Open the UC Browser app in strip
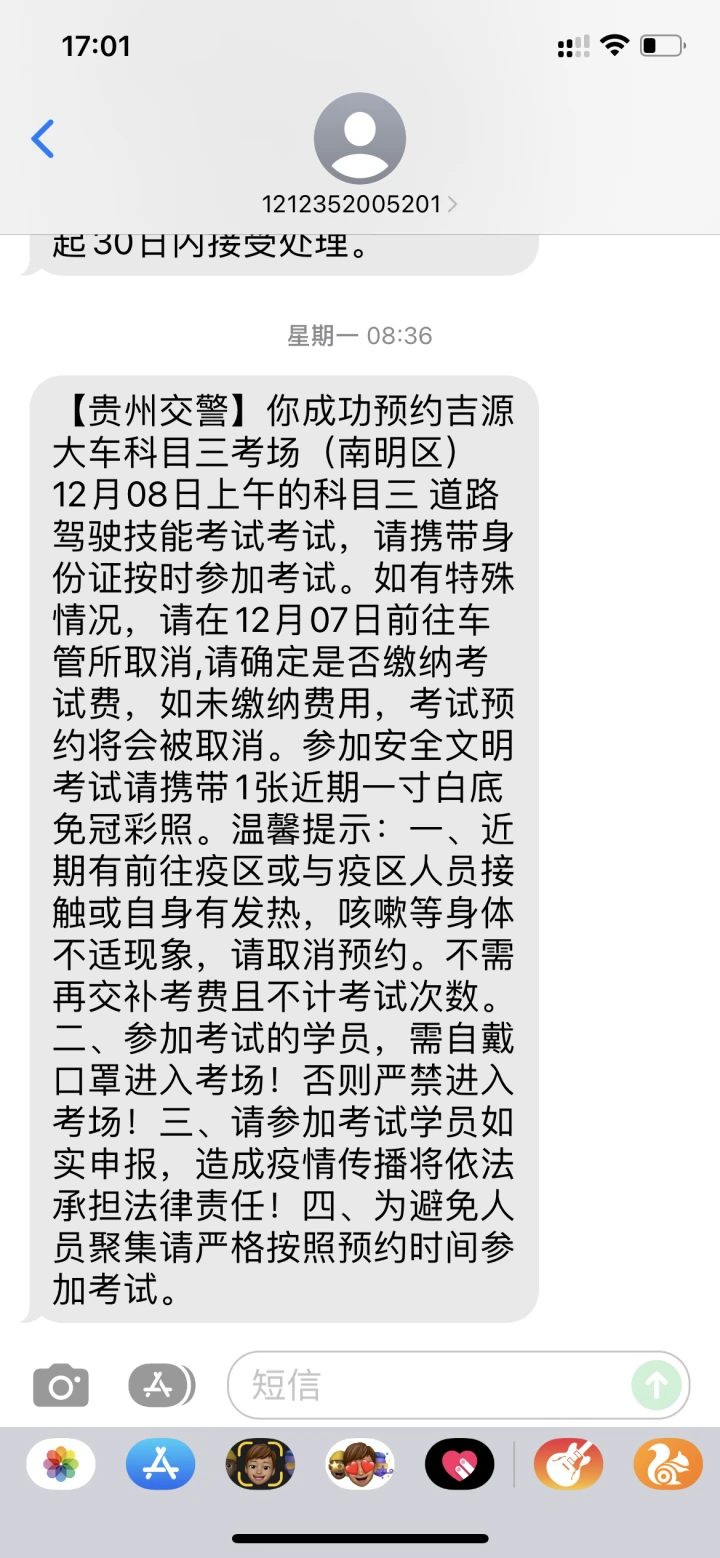The height and width of the screenshot is (1558, 720). (668, 1465)
